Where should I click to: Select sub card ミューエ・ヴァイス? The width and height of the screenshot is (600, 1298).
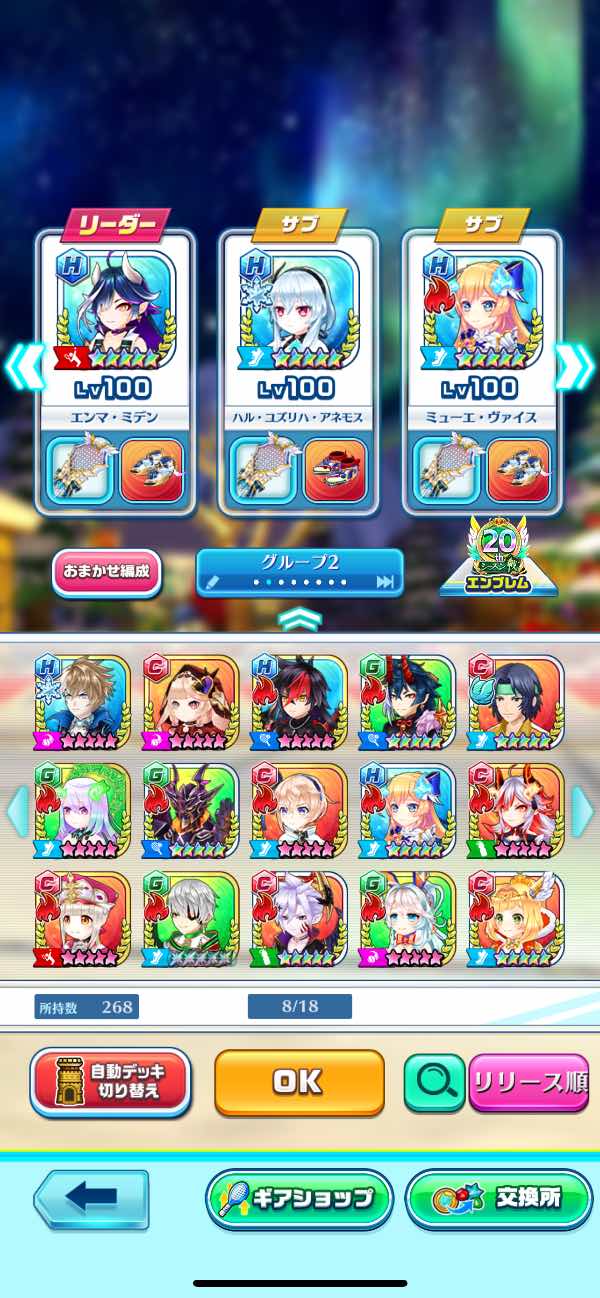click(483, 330)
